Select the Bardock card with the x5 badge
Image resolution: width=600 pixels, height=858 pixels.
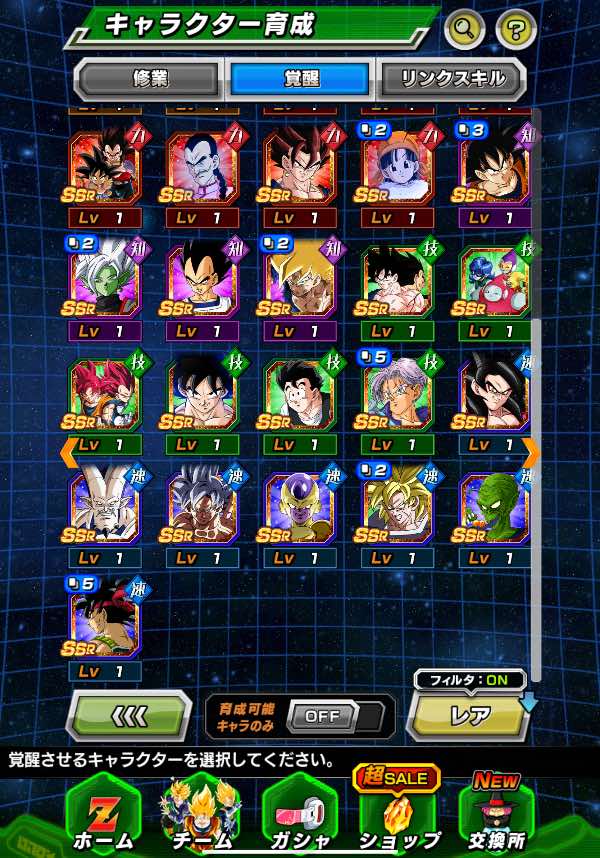pos(104,617)
